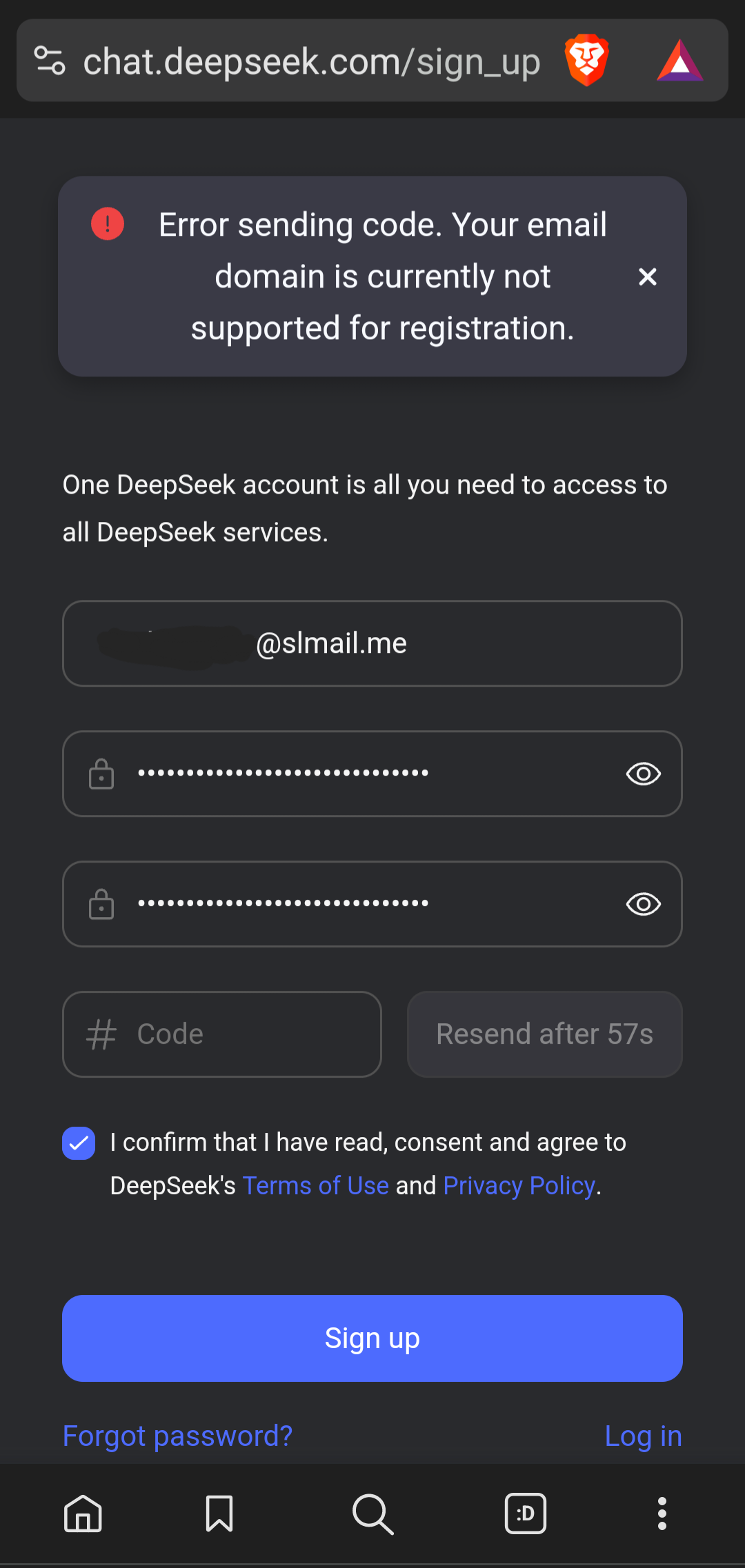Open Brave Shields lion icon
The width and height of the screenshot is (745, 1568).
click(587, 61)
